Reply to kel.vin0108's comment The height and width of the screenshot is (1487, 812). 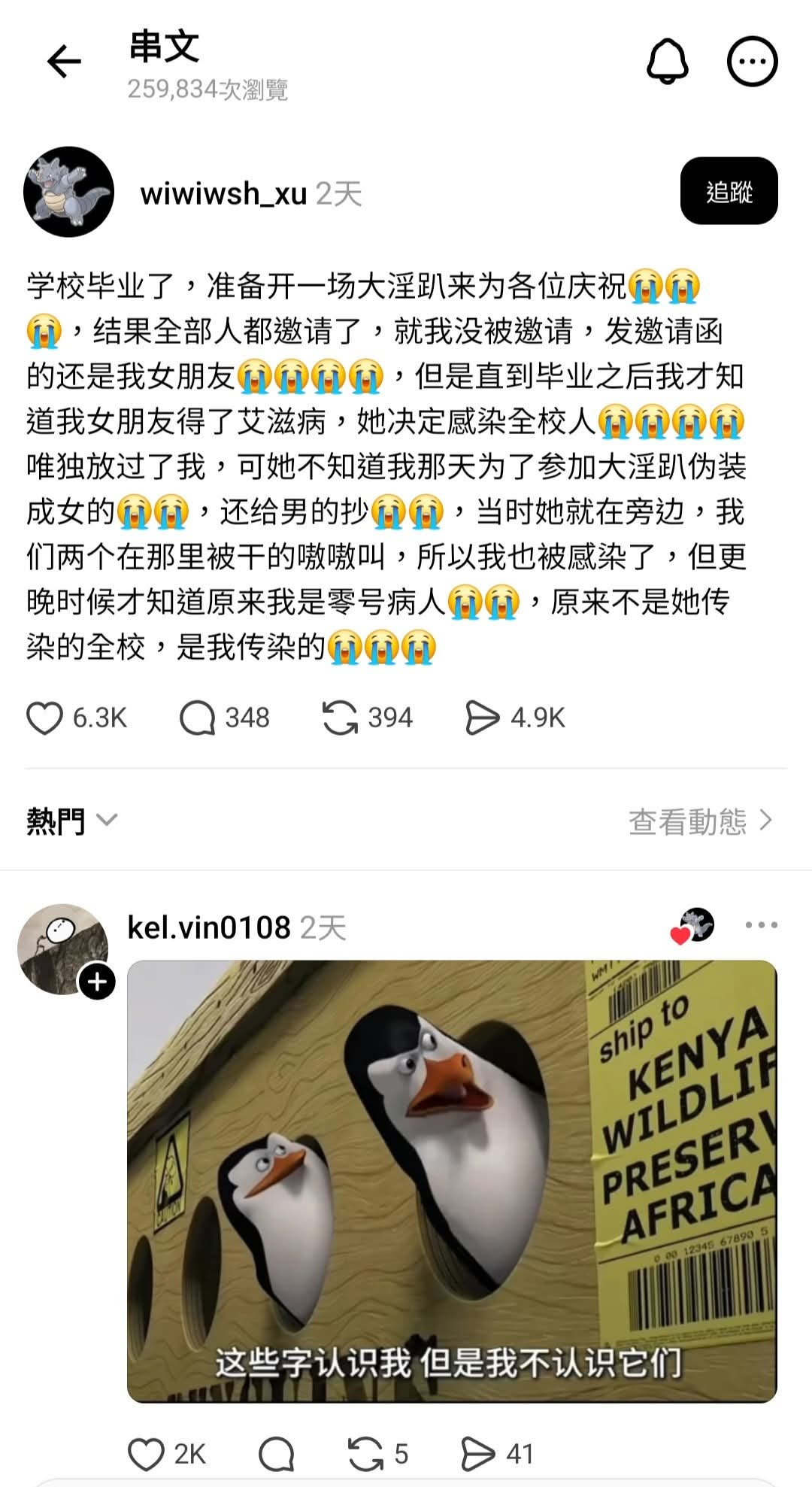(276, 1454)
